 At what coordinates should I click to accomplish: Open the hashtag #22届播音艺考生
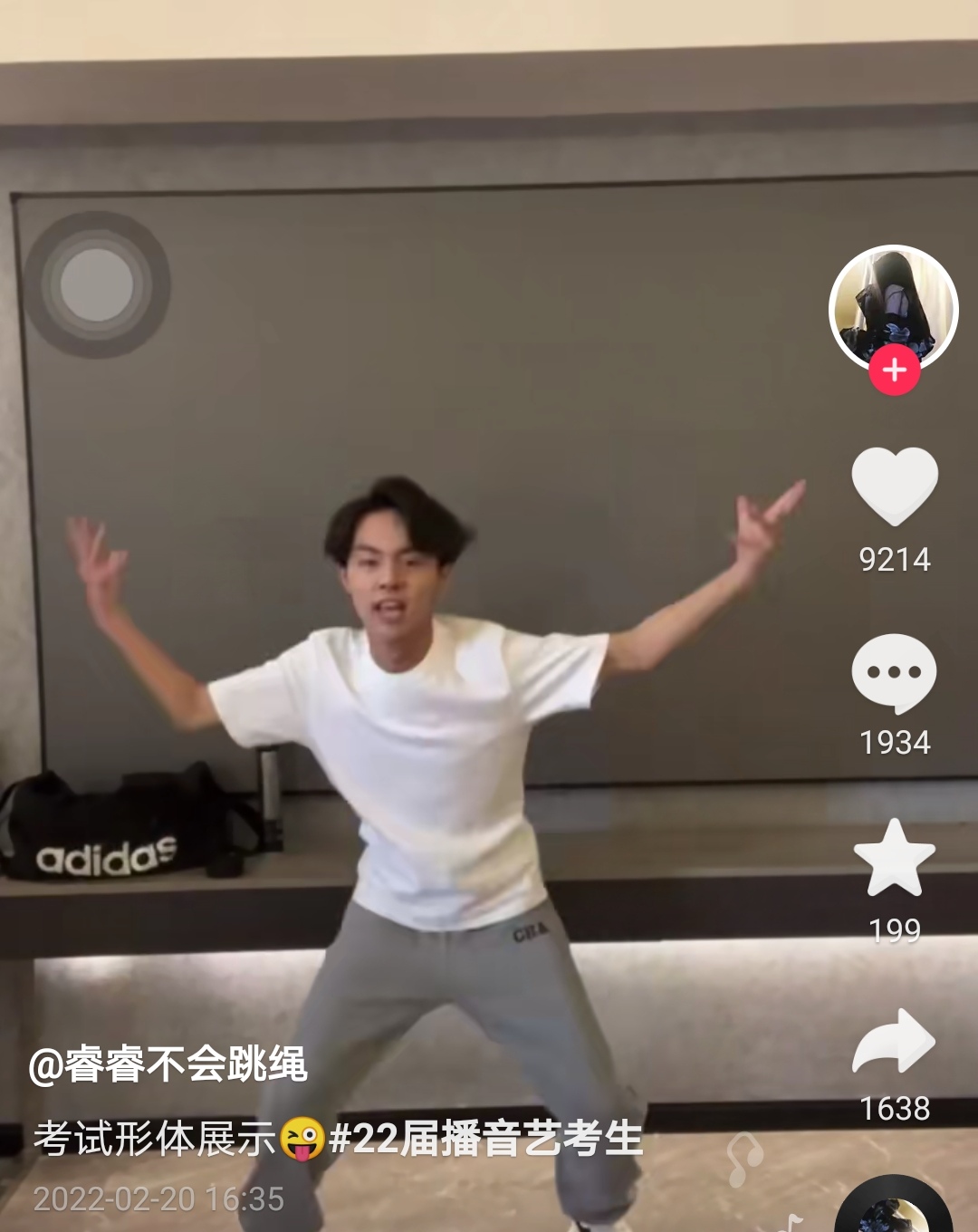pyautogui.click(x=485, y=1139)
